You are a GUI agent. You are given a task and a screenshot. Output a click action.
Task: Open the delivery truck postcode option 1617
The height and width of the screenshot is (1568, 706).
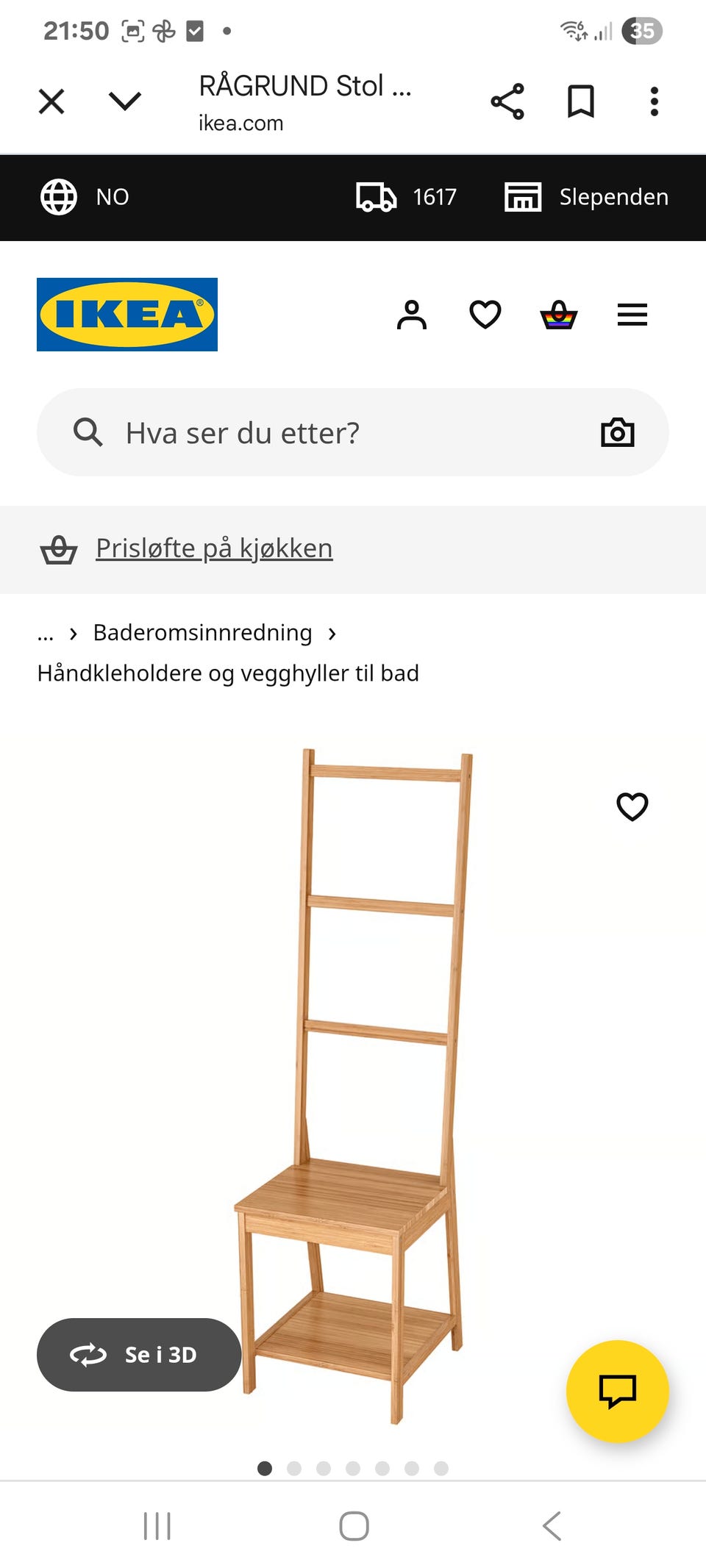tap(405, 197)
